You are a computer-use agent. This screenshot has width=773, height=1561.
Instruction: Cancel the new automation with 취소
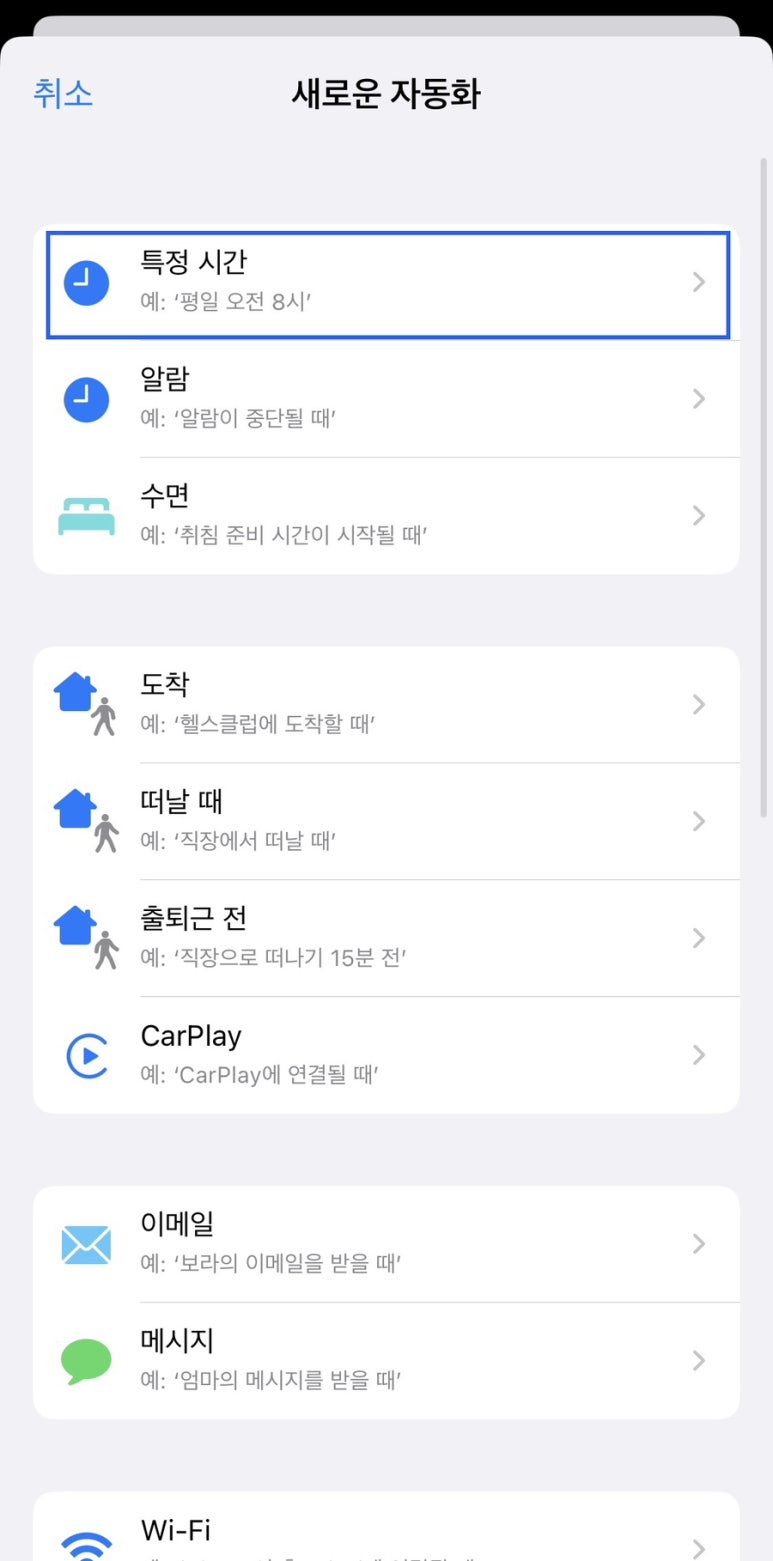[63, 93]
